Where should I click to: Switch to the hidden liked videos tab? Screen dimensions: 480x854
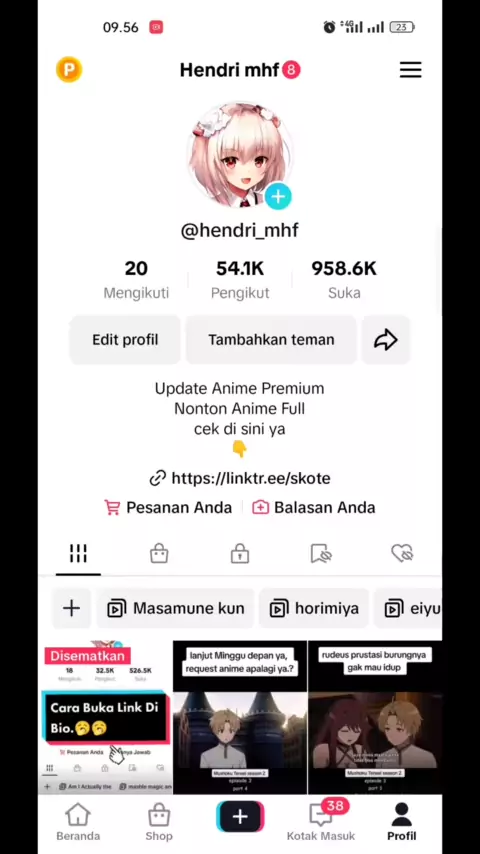pyautogui.click(x=402, y=554)
